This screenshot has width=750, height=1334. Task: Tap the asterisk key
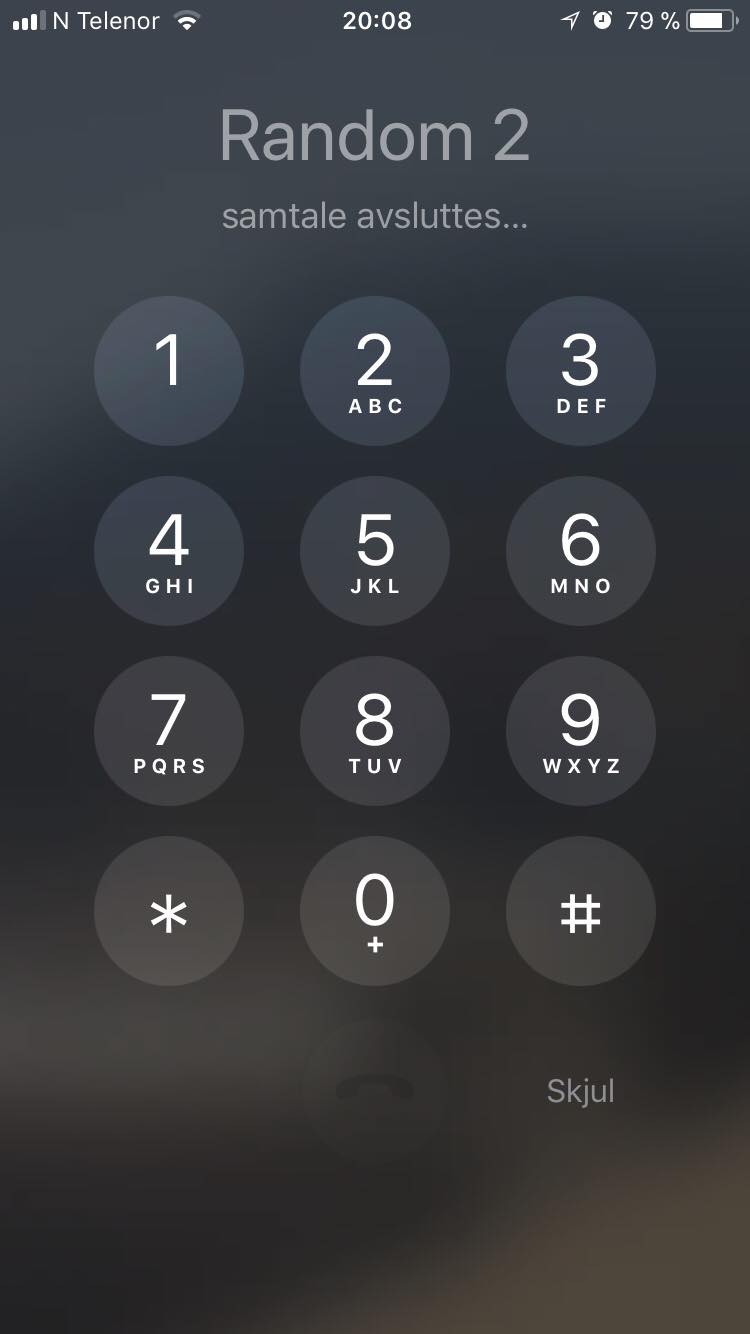click(169, 911)
